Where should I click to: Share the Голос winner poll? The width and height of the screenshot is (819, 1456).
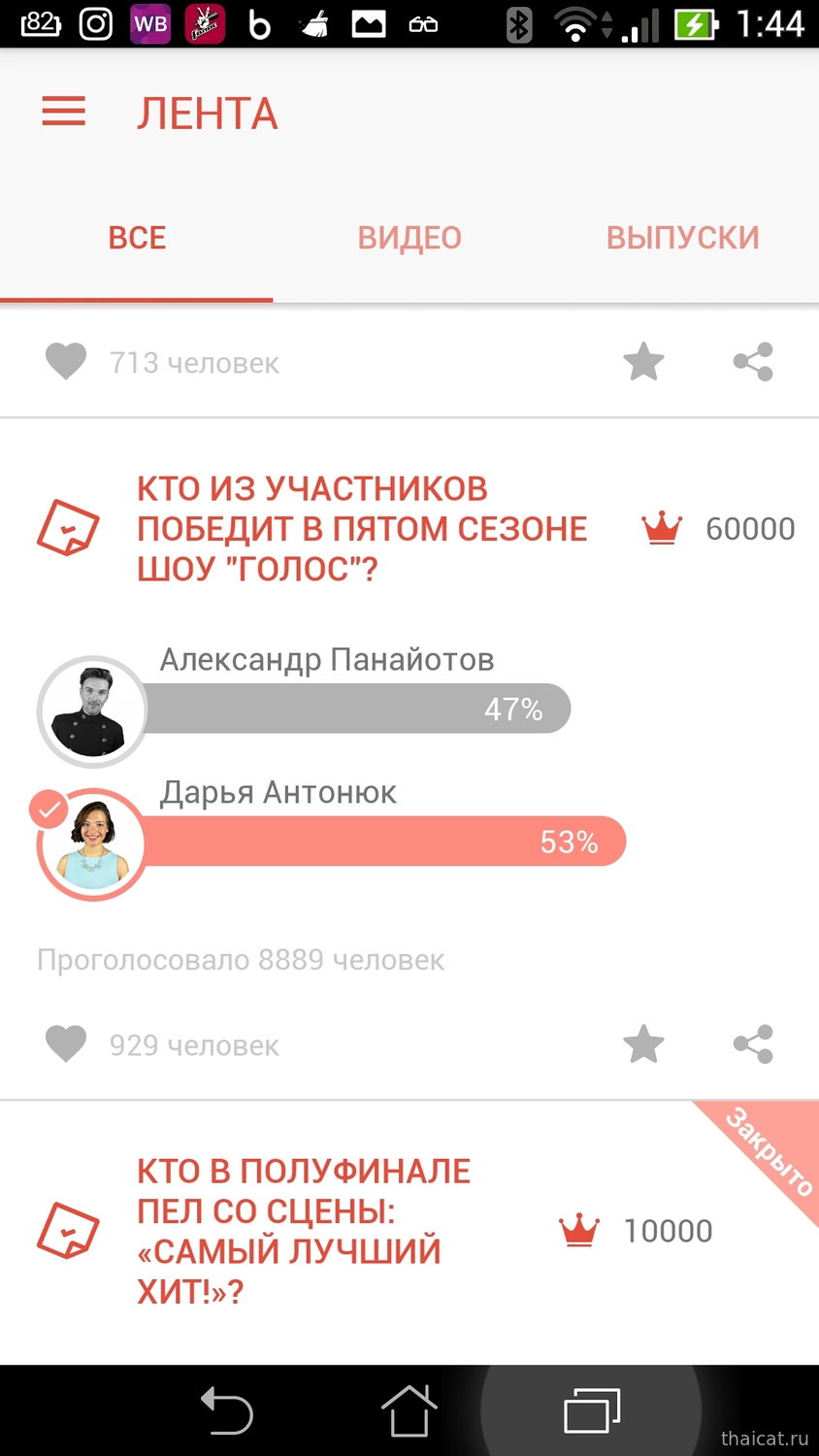[753, 1044]
